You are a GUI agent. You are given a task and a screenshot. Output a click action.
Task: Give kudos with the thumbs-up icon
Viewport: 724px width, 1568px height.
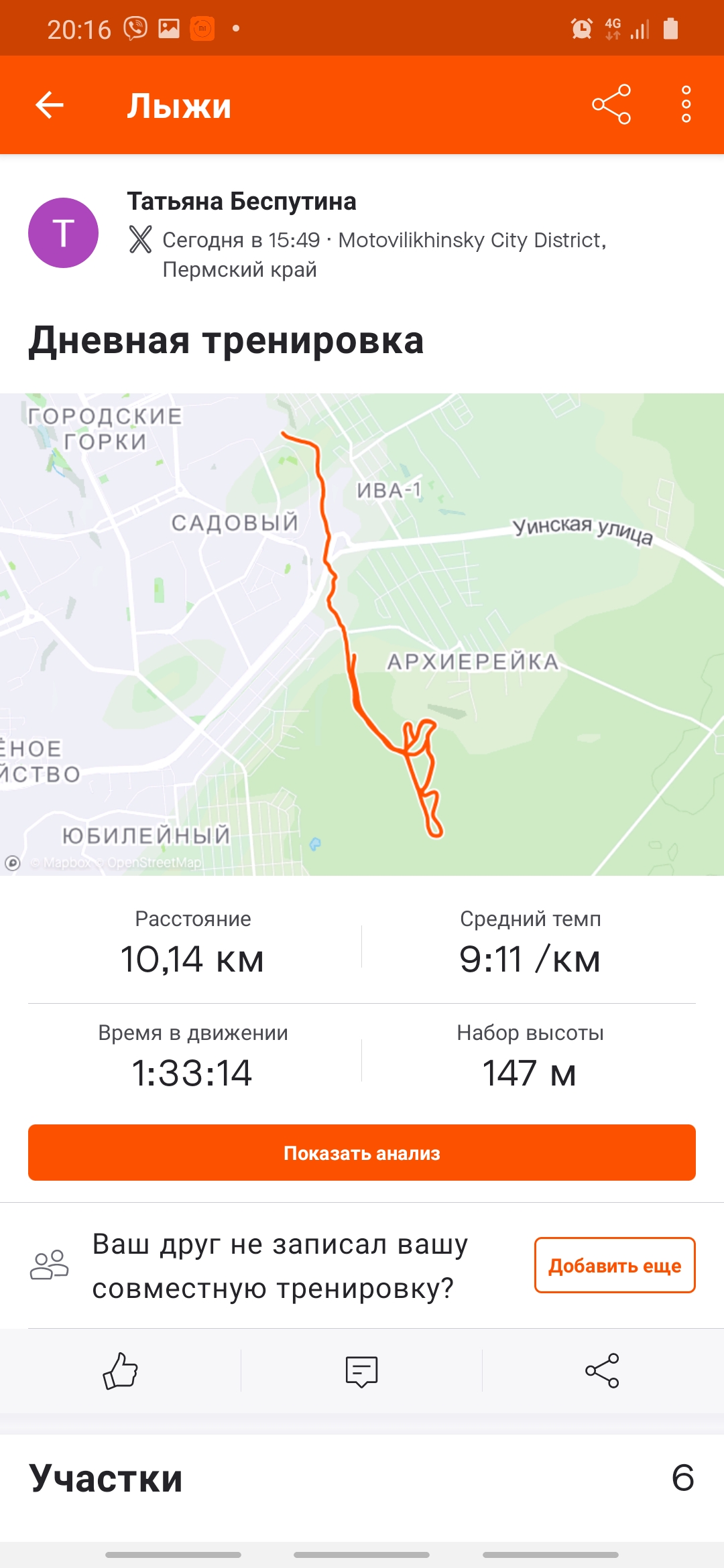[121, 1371]
